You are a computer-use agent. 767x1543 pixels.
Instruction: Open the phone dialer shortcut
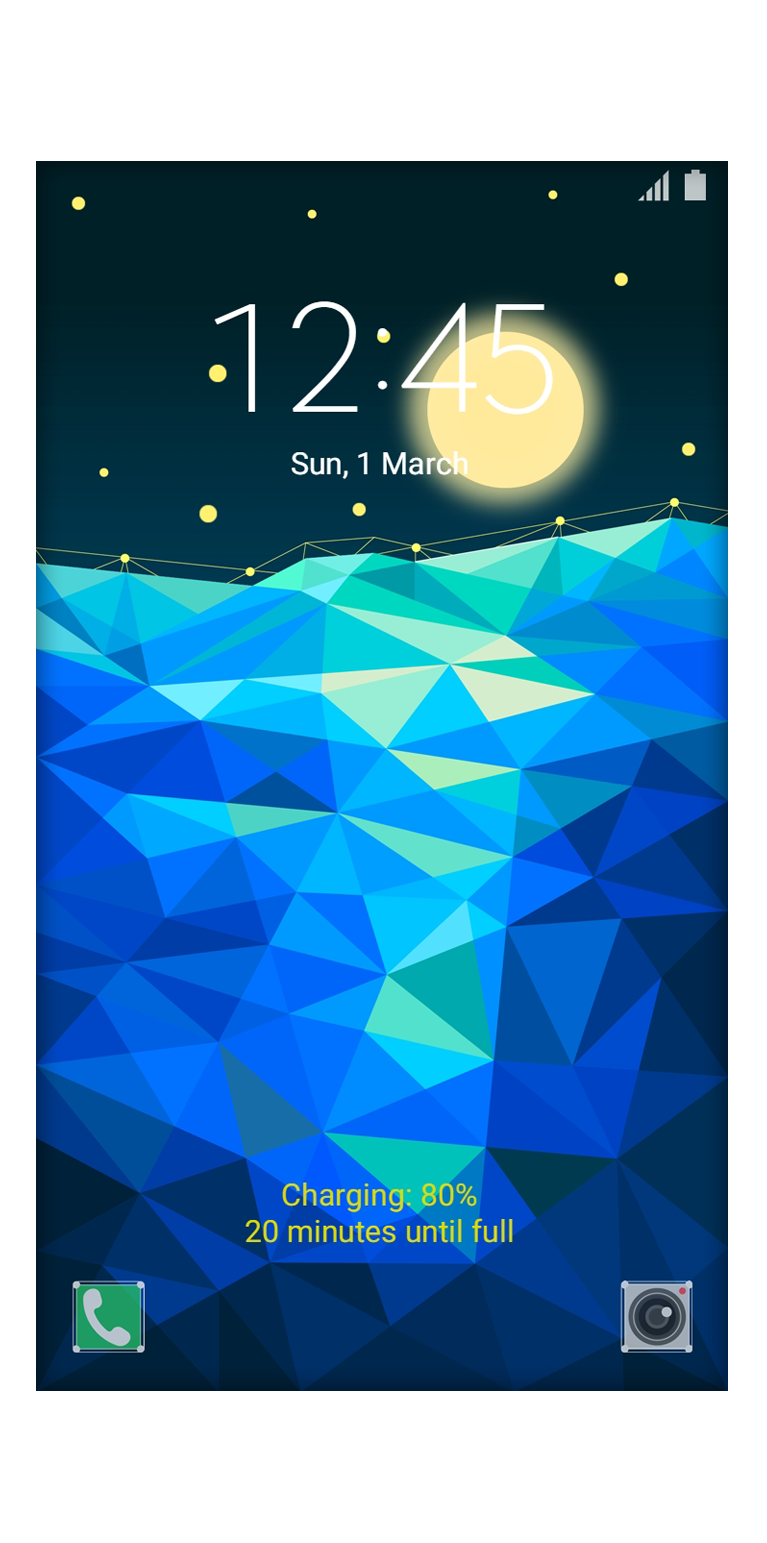click(108, 1316)
